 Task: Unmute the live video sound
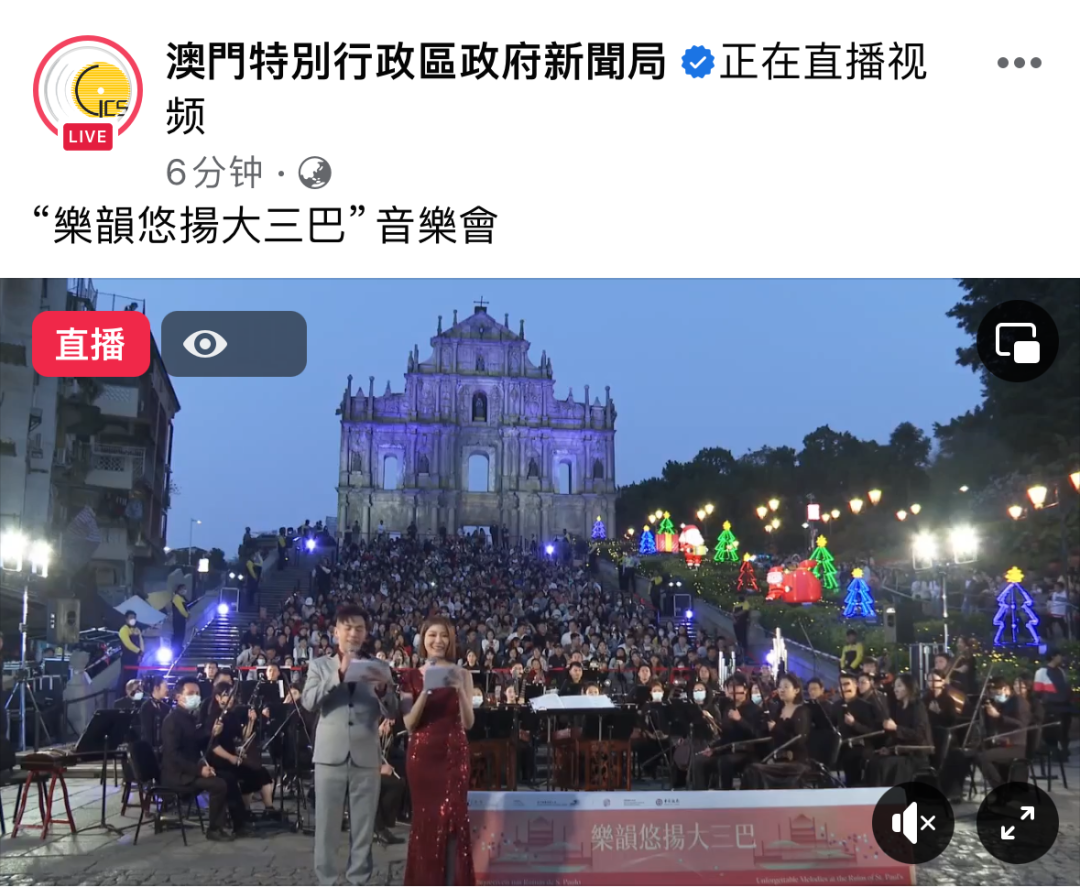[x=913, y=823]
